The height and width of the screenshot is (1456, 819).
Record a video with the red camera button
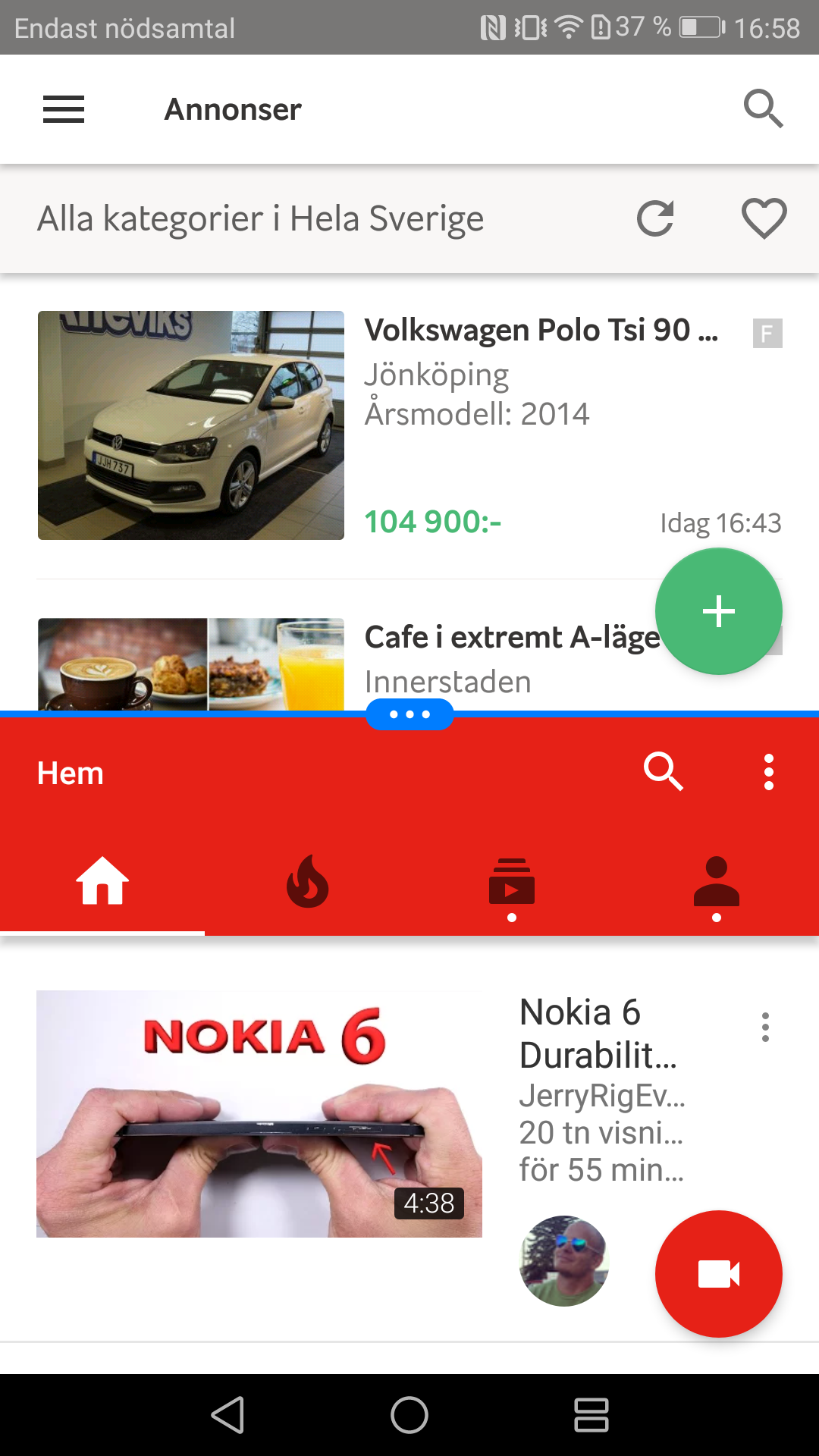718,1274
